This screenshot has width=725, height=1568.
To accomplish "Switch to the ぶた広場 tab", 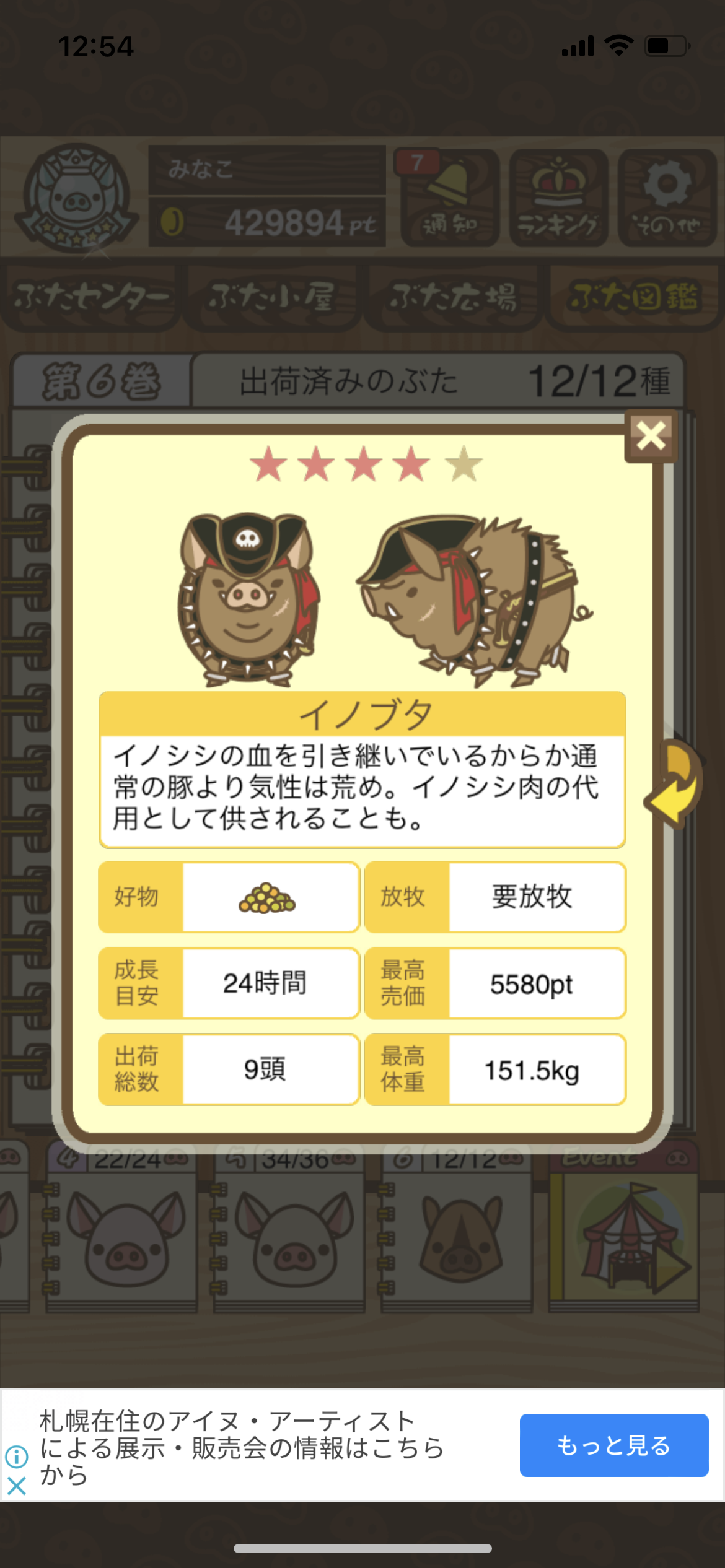I will pos(454,298).
